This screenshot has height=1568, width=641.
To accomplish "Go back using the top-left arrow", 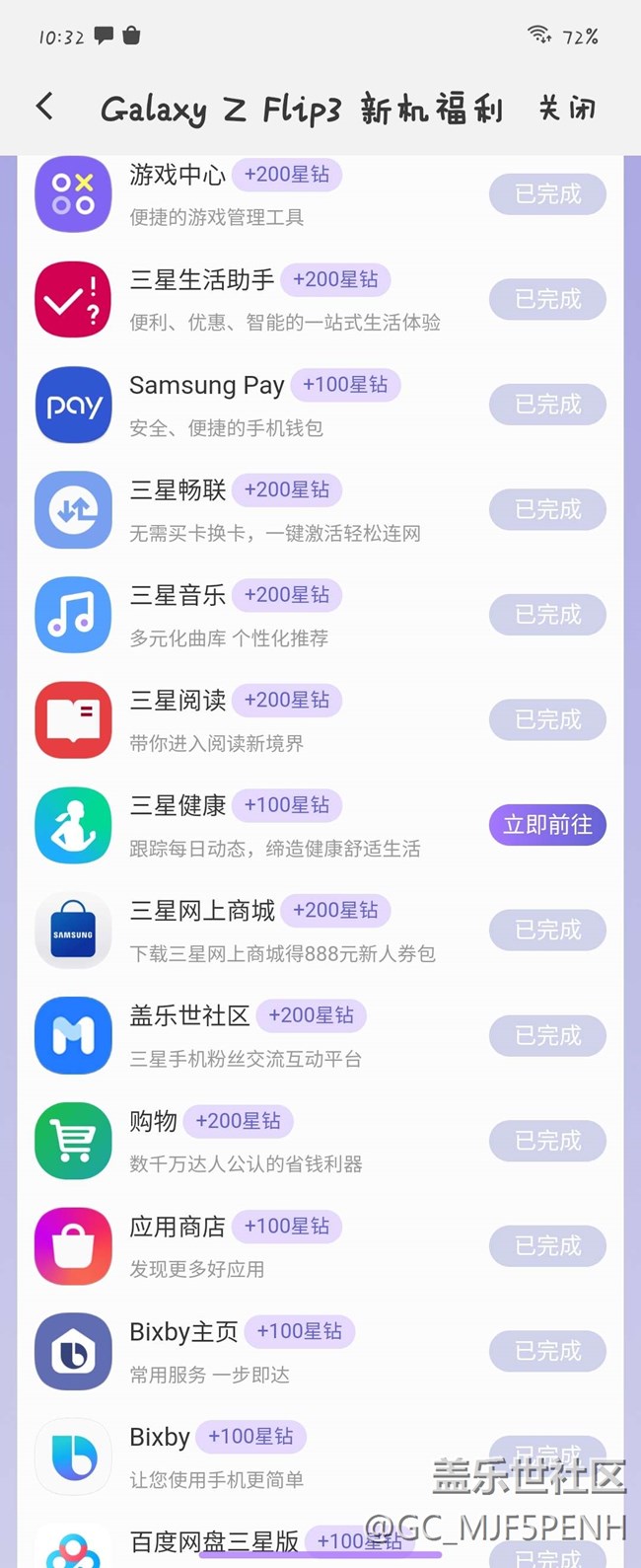I will [44, 107].
